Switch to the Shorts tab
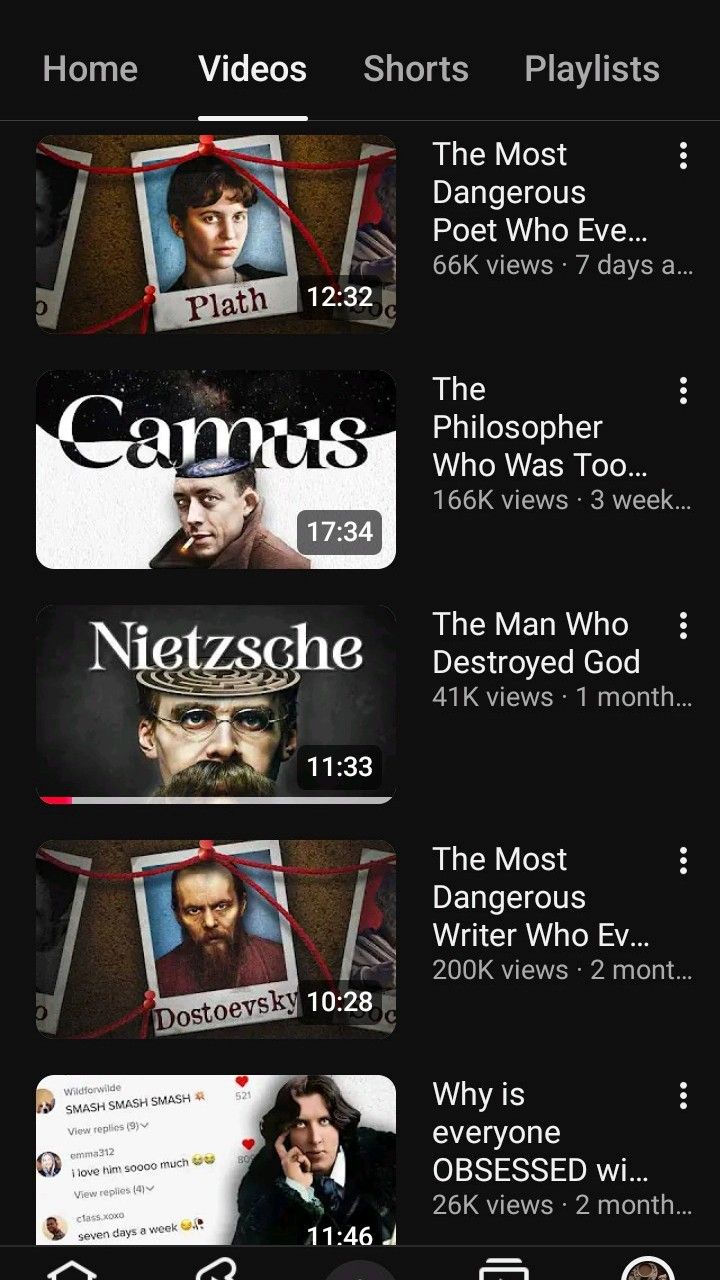The width and height of the screenshot is (720, 1280). coord(415,69)
